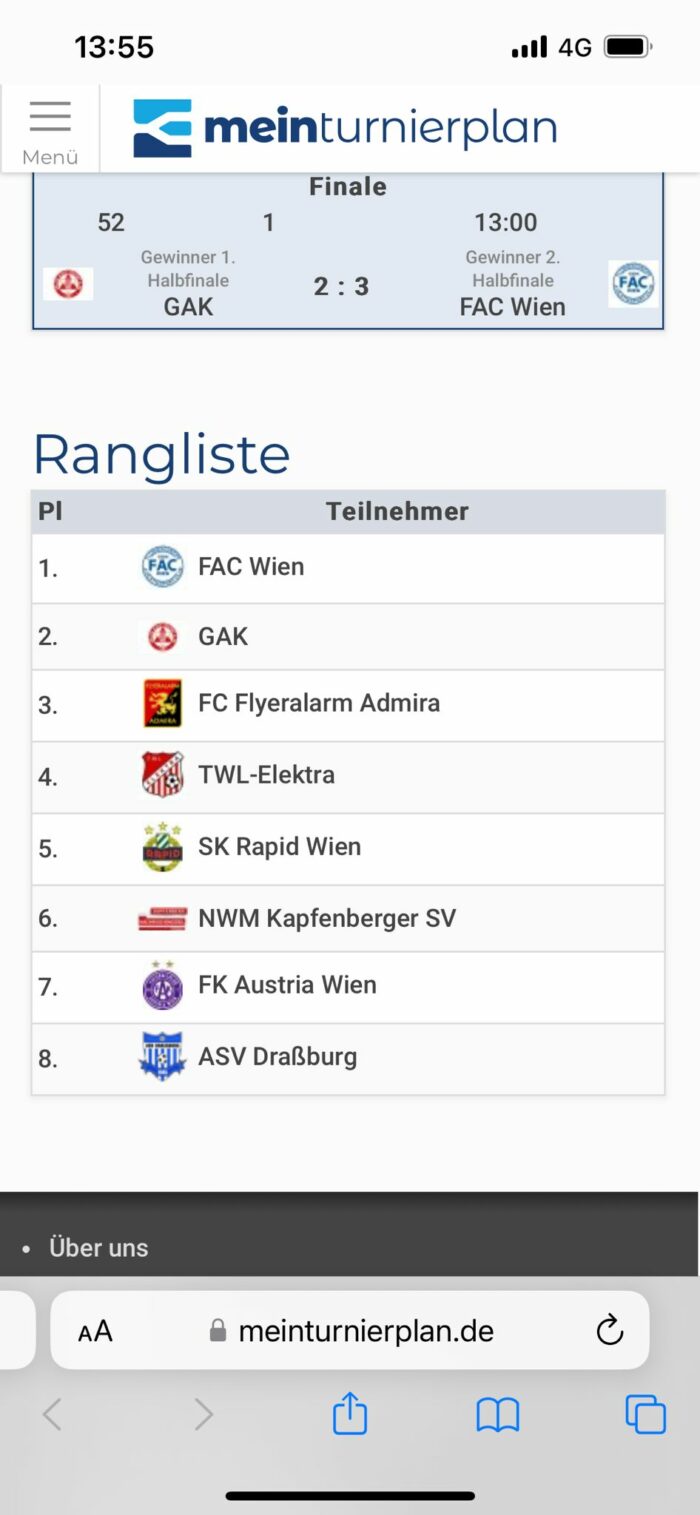The width and height of the screenshot is (700, 1515).
Task: Reload the page
Action: coord(609,1331)
